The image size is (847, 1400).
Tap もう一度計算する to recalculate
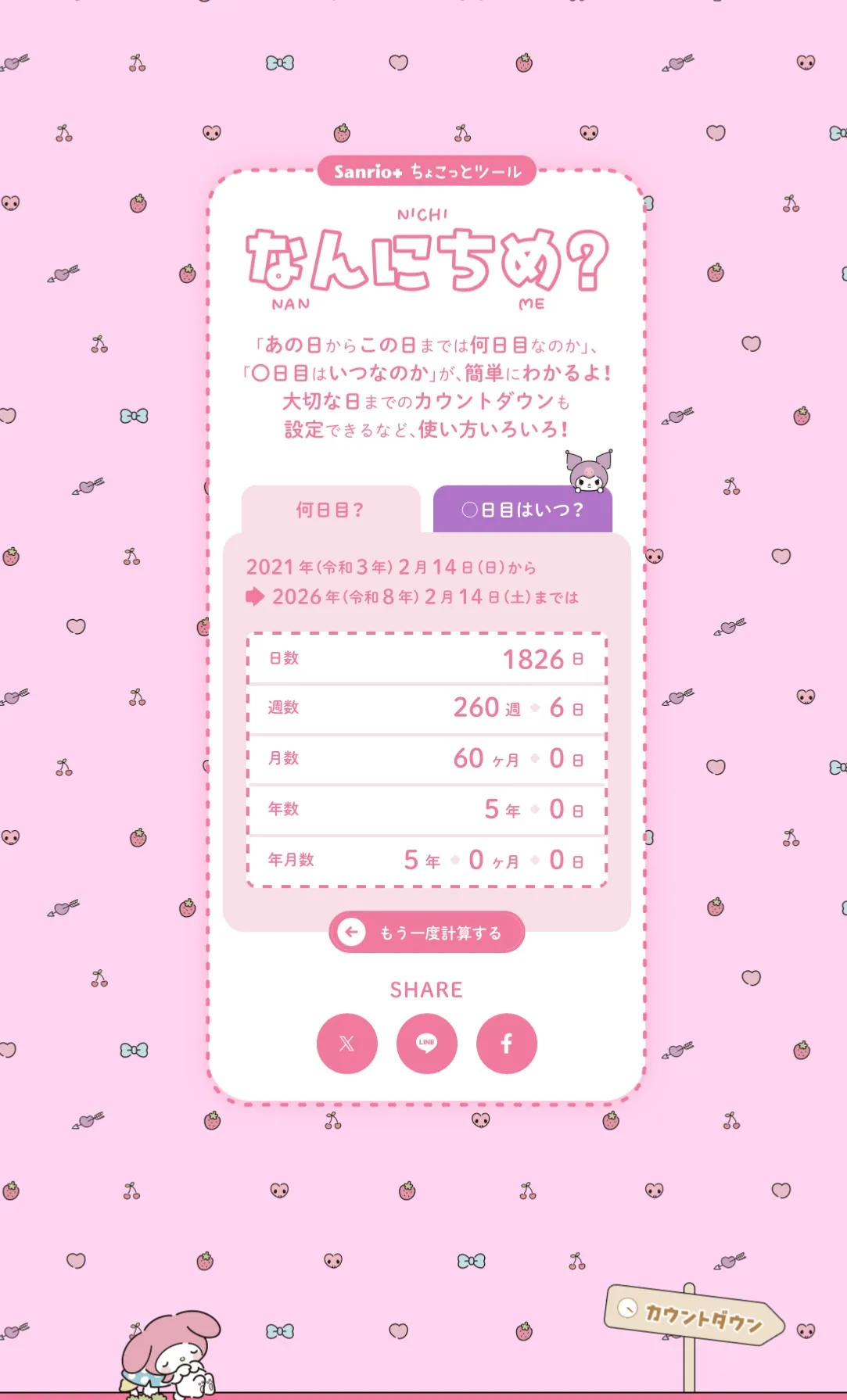click(x=426, y=932)
